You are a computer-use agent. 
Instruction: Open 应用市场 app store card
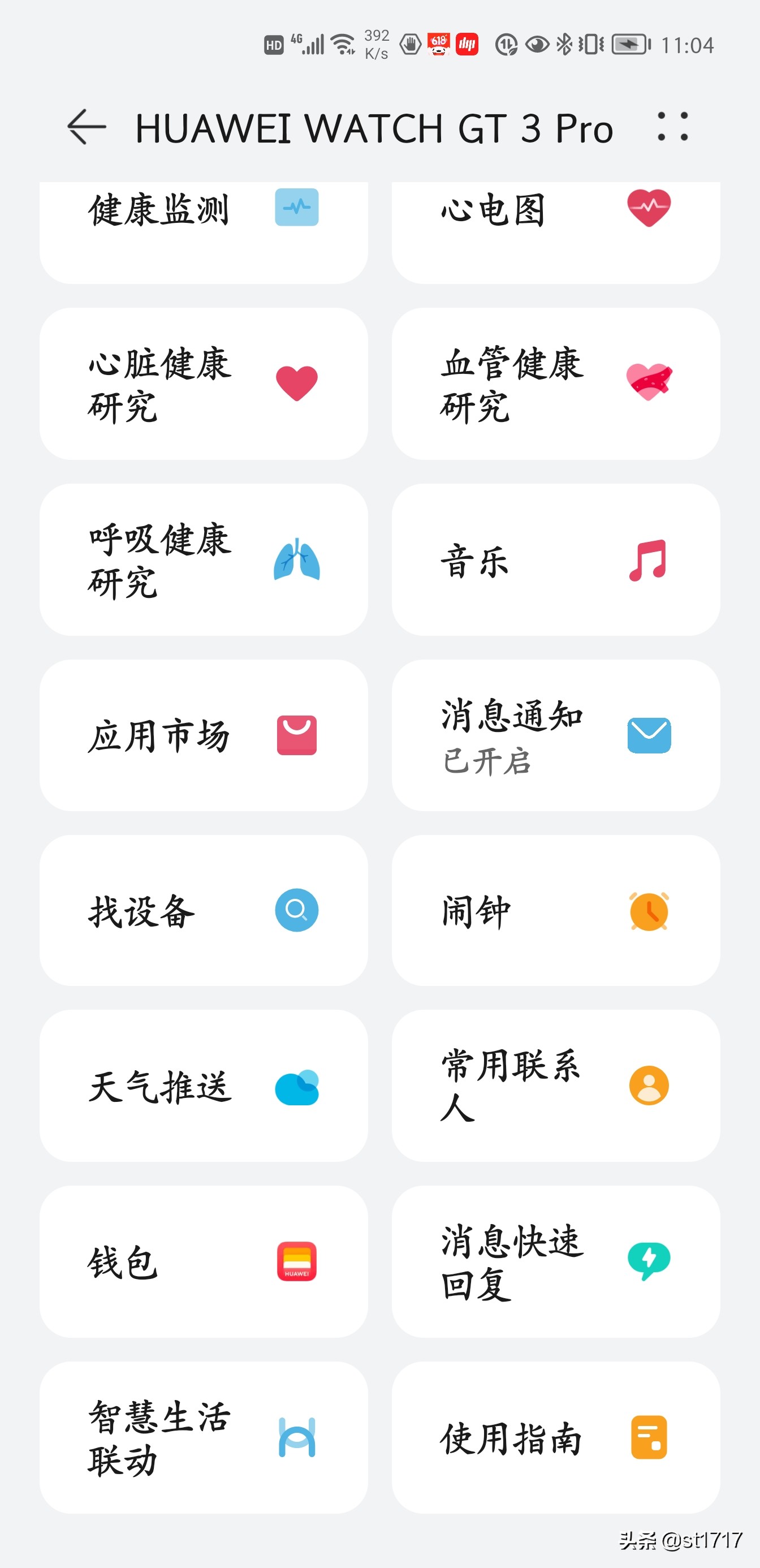point(203,735)
